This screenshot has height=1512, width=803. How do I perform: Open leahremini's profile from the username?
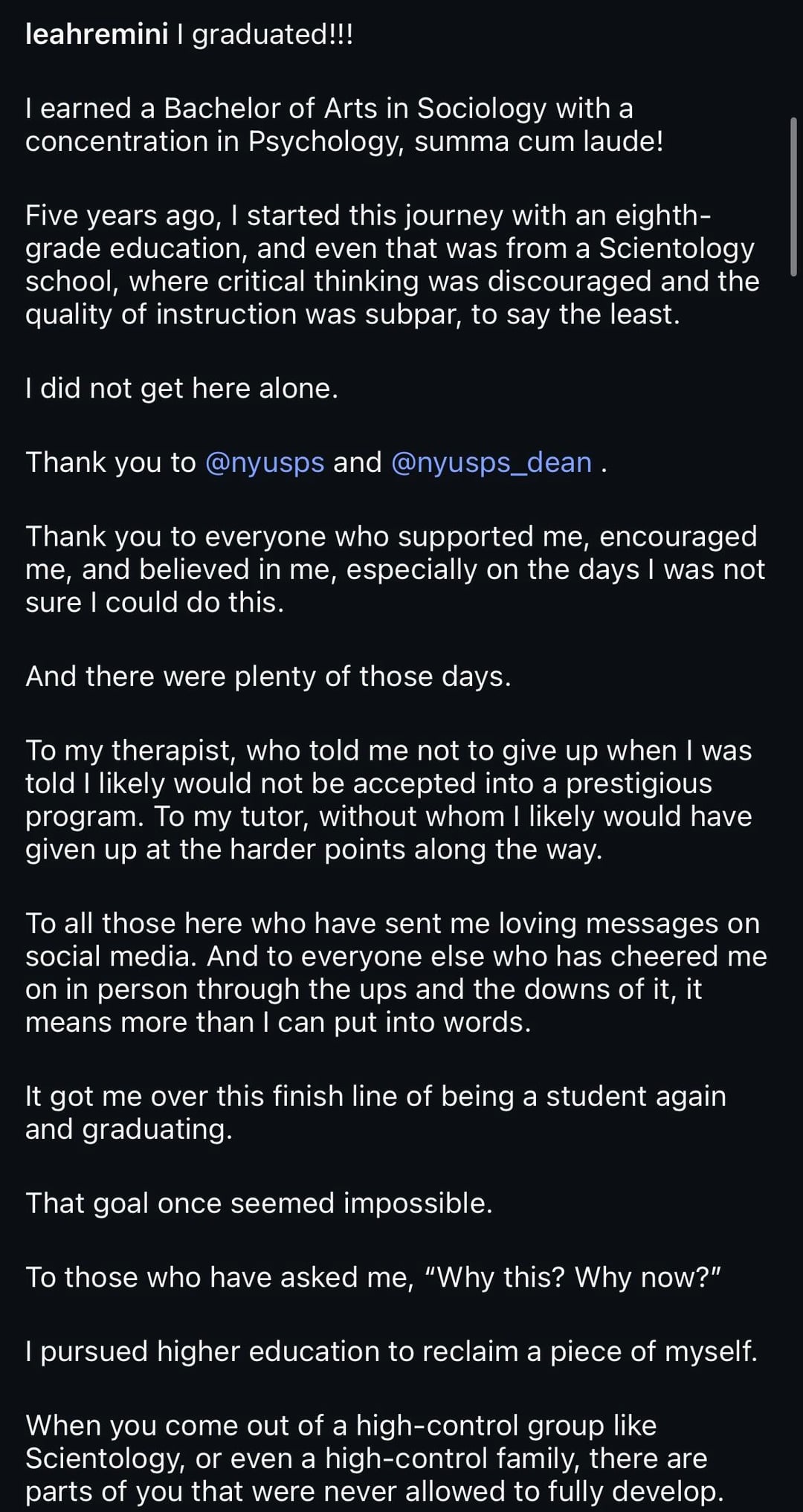coord(97,35)
